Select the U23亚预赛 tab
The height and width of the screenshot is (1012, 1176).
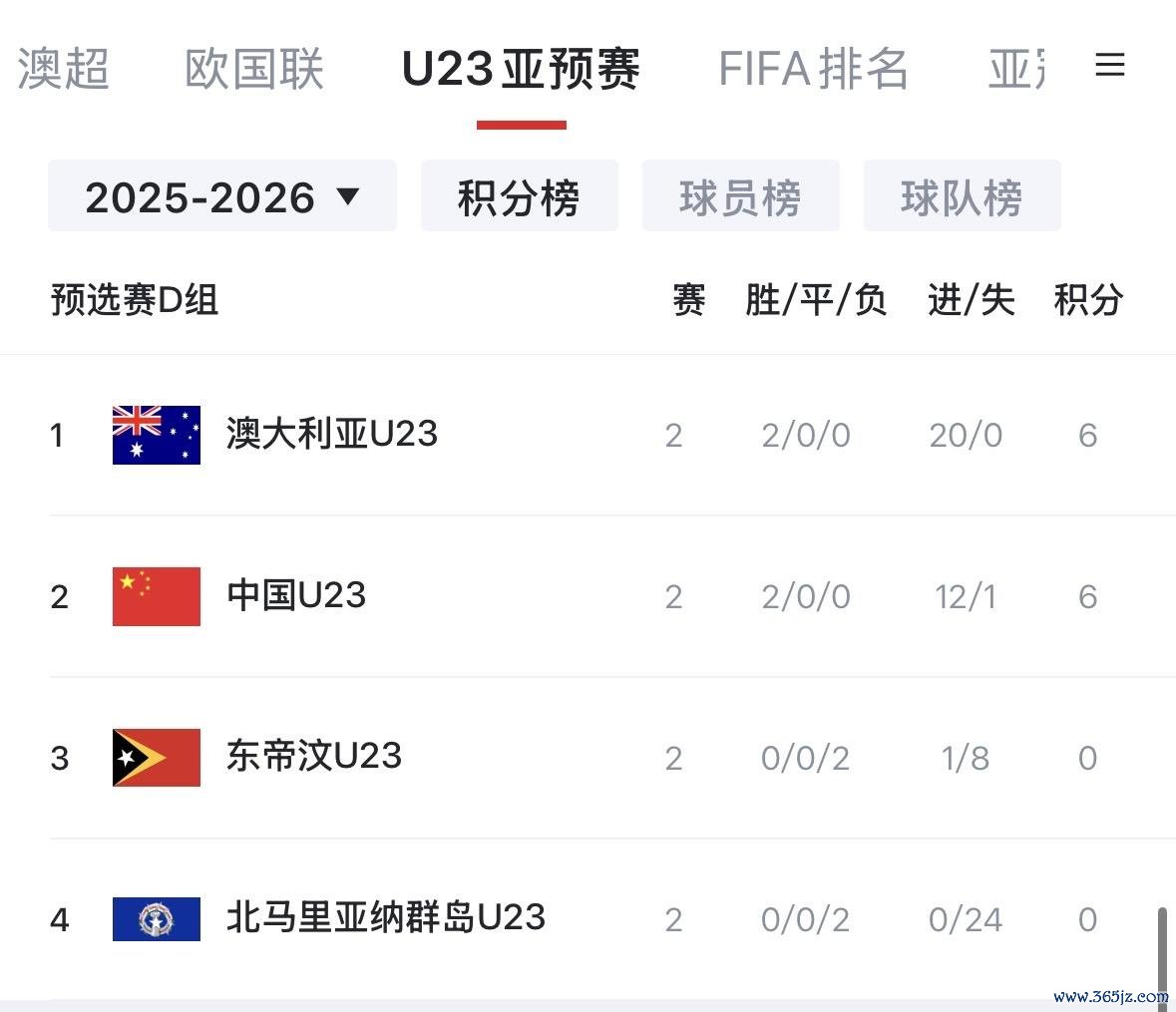click(521, 70)
